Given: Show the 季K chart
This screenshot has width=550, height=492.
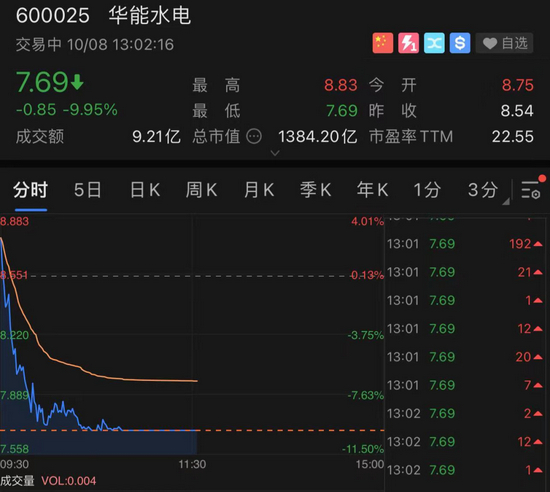Looking at the screenshot, I should 315,190.
